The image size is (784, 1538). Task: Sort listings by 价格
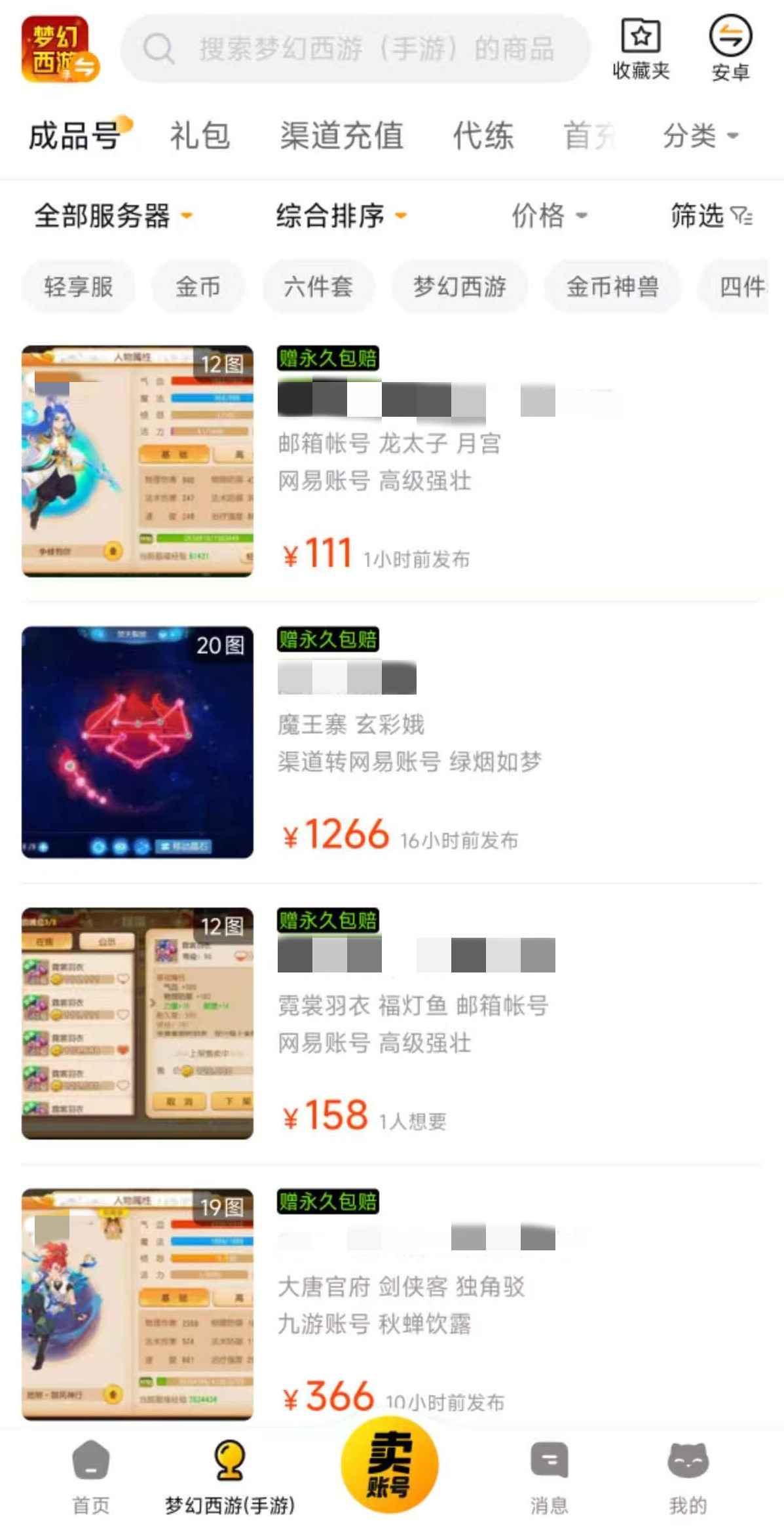pyautogui.click(x=549, y=216)
